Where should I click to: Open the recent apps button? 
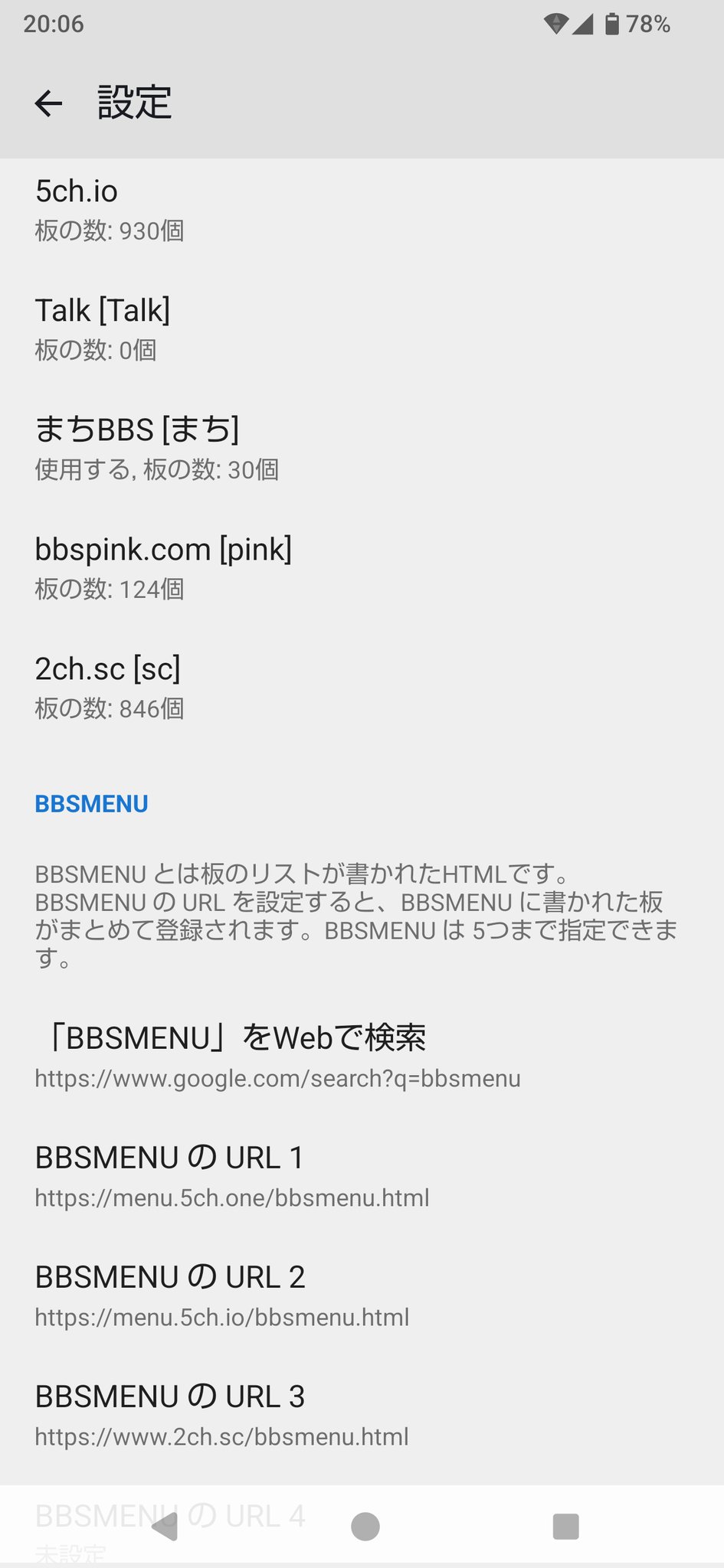(x=565, y=1527)
